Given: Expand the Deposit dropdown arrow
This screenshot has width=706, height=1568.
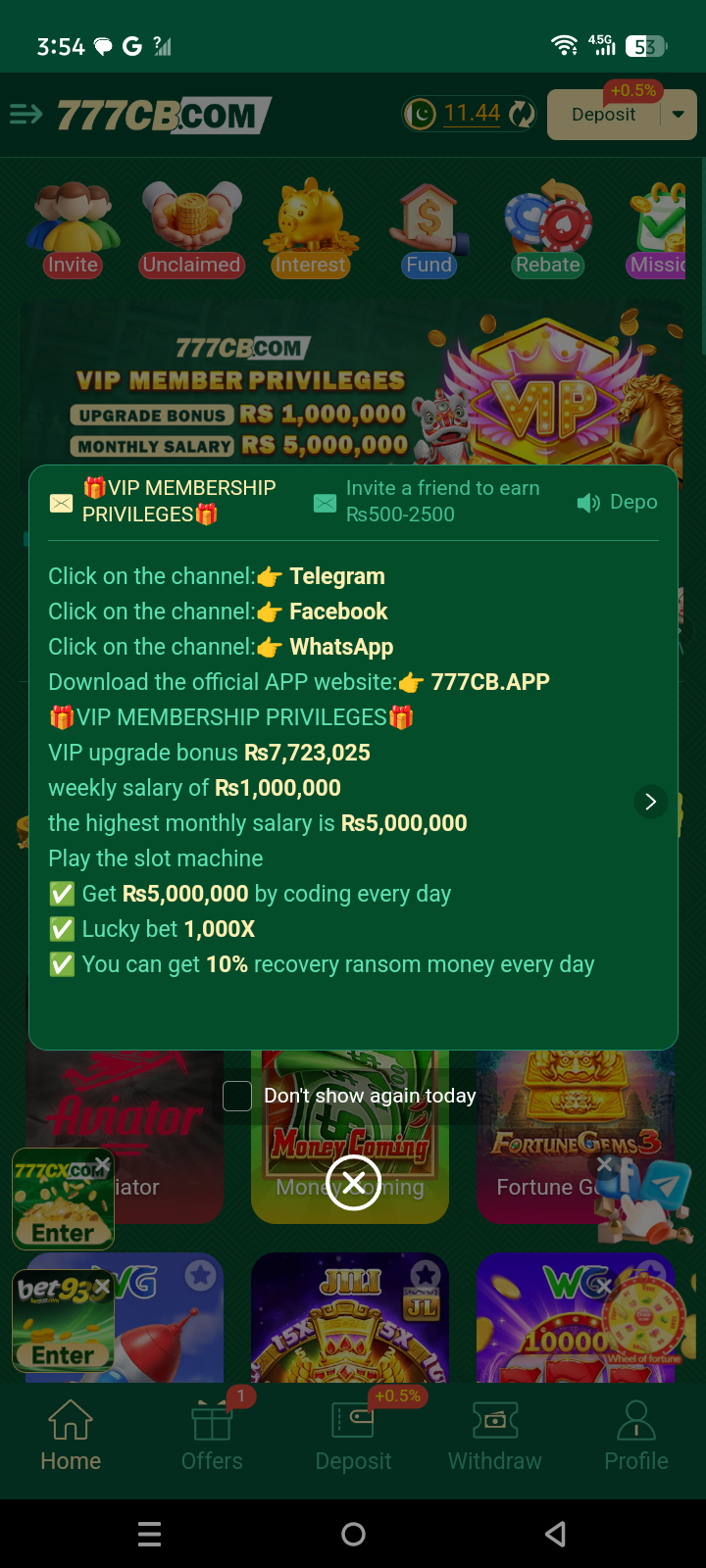Looking at the screenshot, I should (x=679, y=115).
